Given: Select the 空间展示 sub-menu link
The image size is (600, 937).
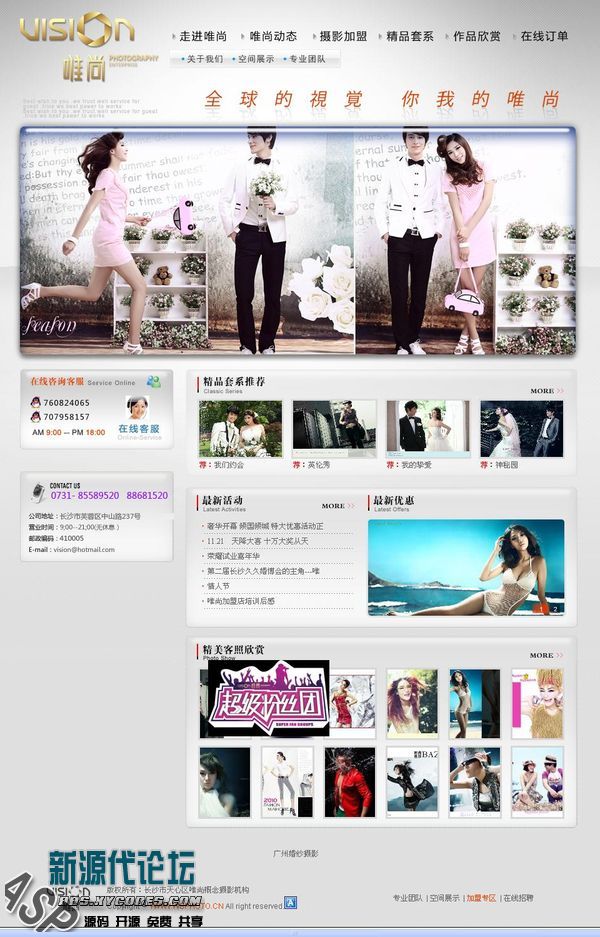Looking at the screenshot, I should pos(256,59).
